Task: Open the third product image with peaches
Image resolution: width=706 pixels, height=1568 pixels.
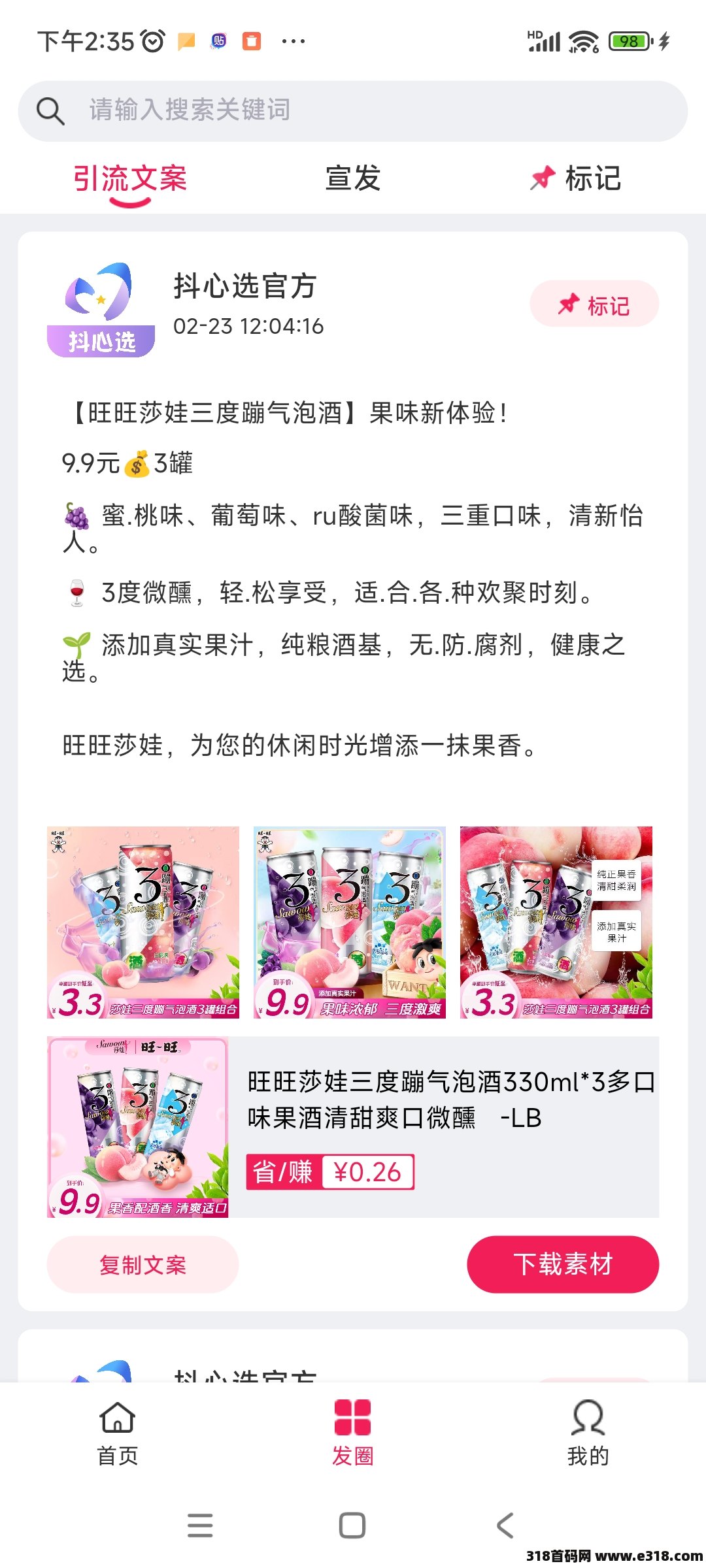Action: pyautogui.click(x=556, y=922)
